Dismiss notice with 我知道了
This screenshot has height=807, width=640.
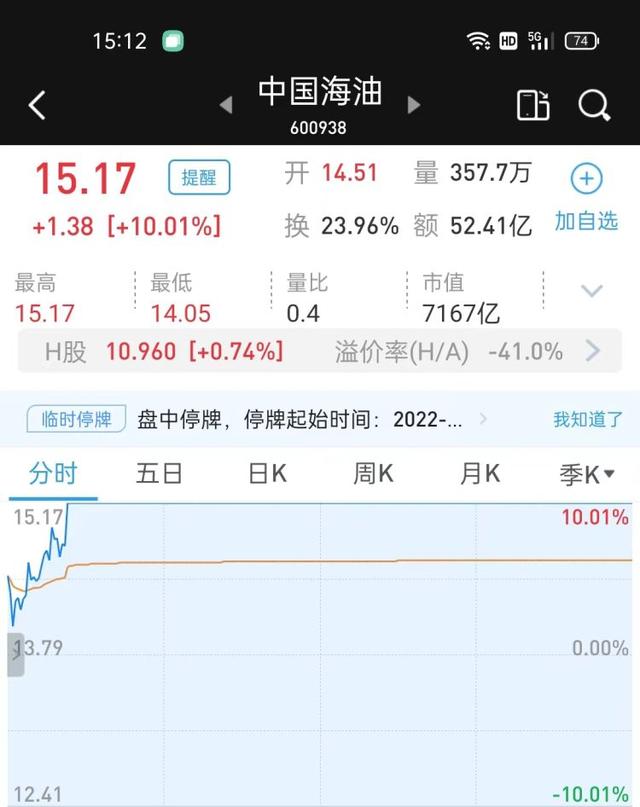[x=588, y=419]
